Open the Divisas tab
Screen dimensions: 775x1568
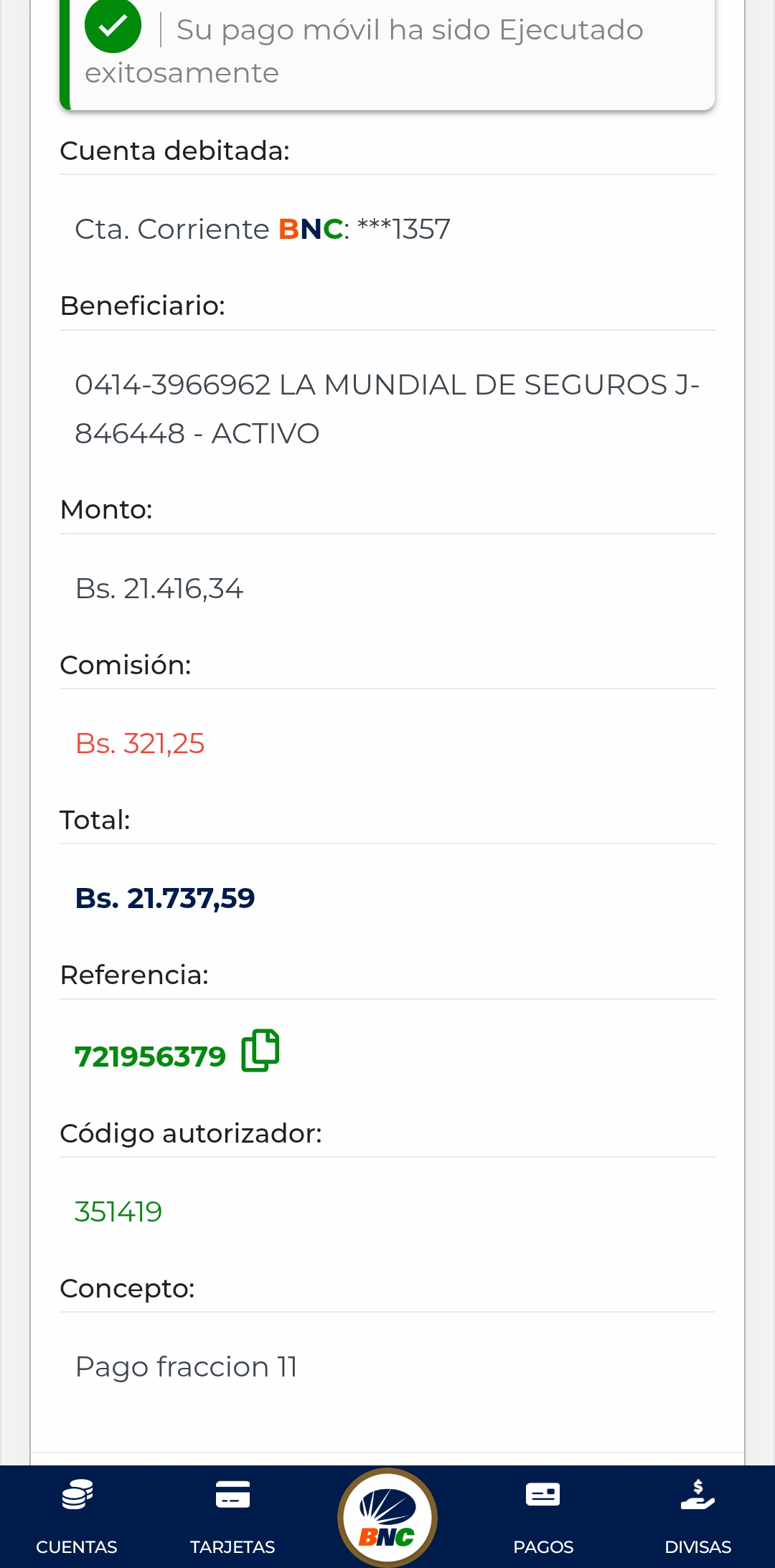point(697,1515)
